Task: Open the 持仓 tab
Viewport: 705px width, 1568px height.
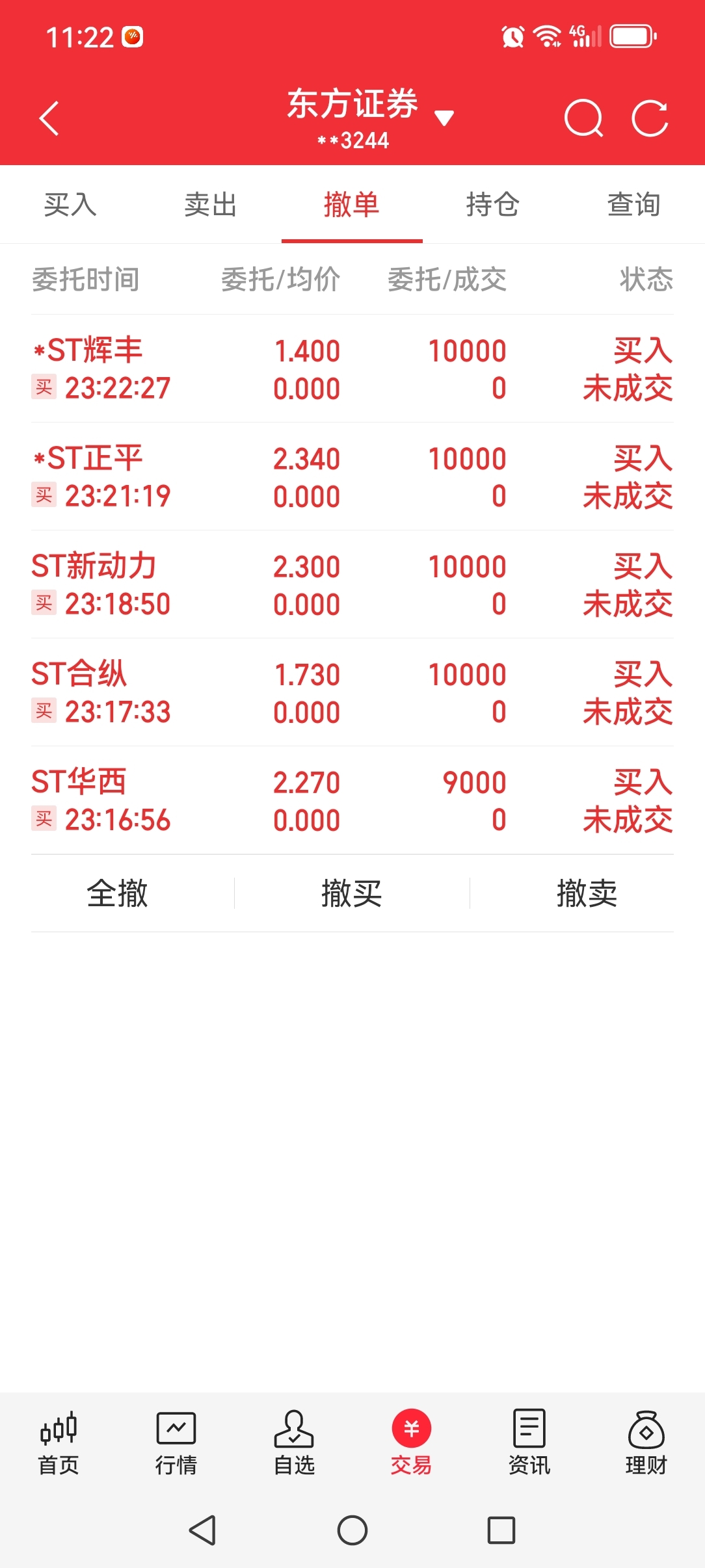Action: point(493,205)
